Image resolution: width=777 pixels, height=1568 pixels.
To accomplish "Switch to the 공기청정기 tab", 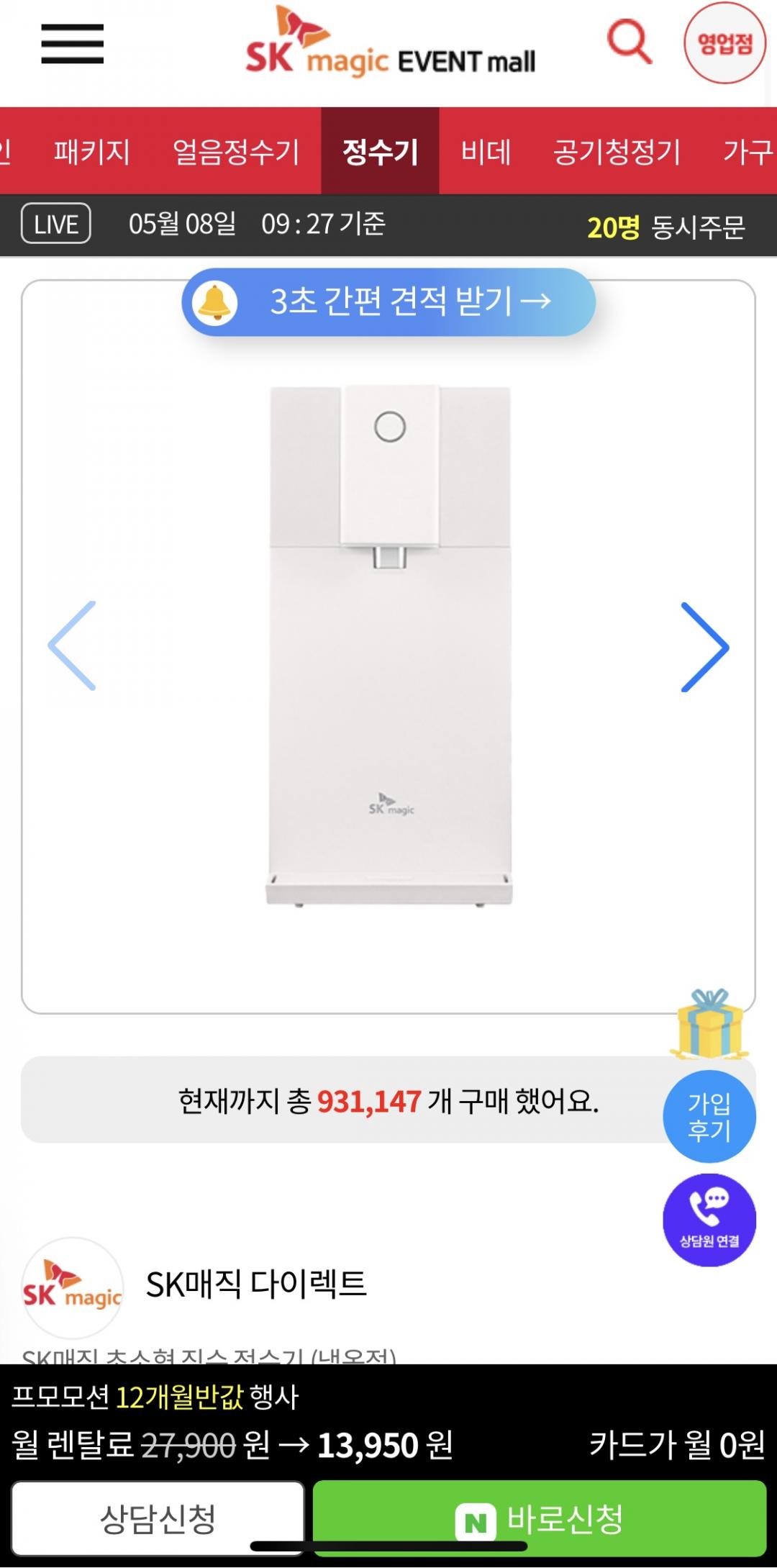I will [x=617, y=152].
